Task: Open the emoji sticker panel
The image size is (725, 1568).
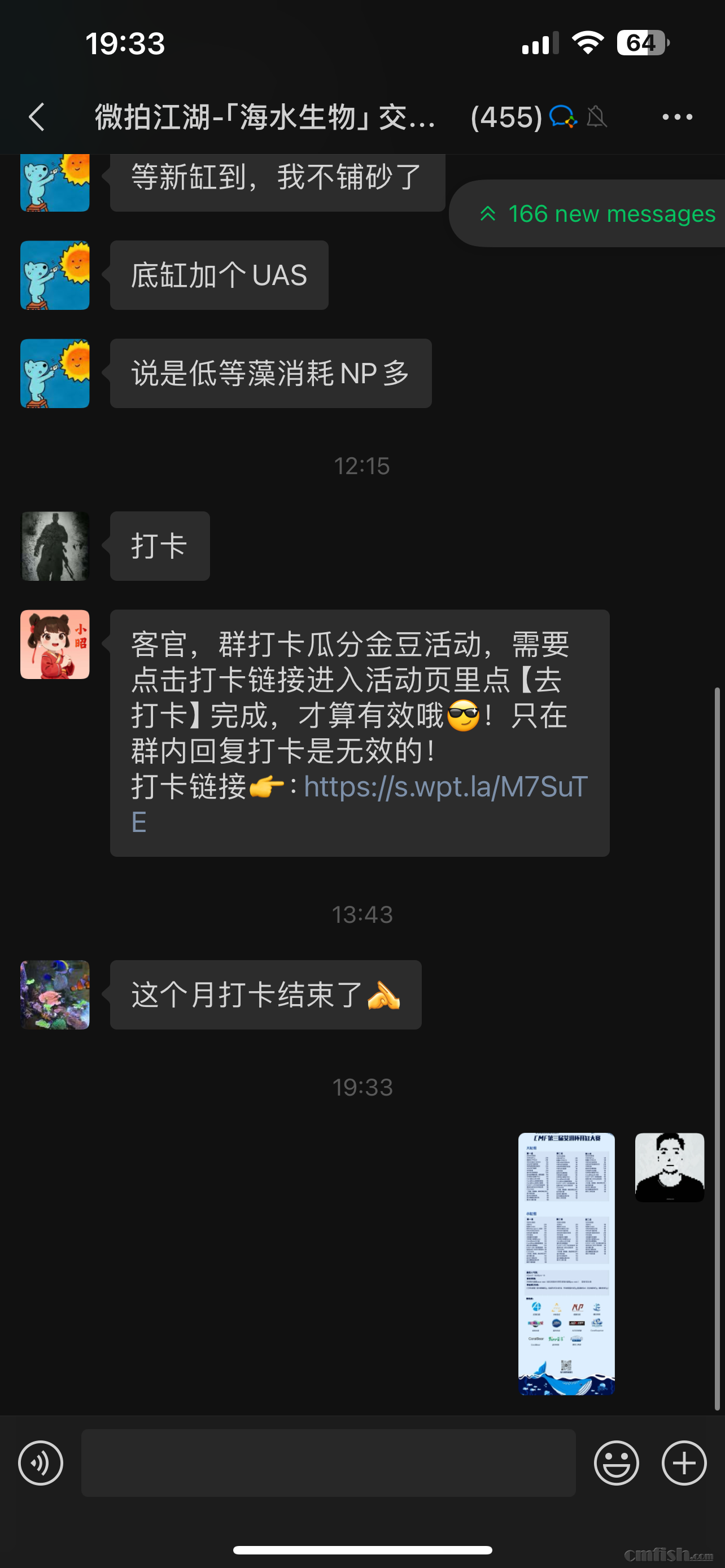Action: tap(616, 1462)
